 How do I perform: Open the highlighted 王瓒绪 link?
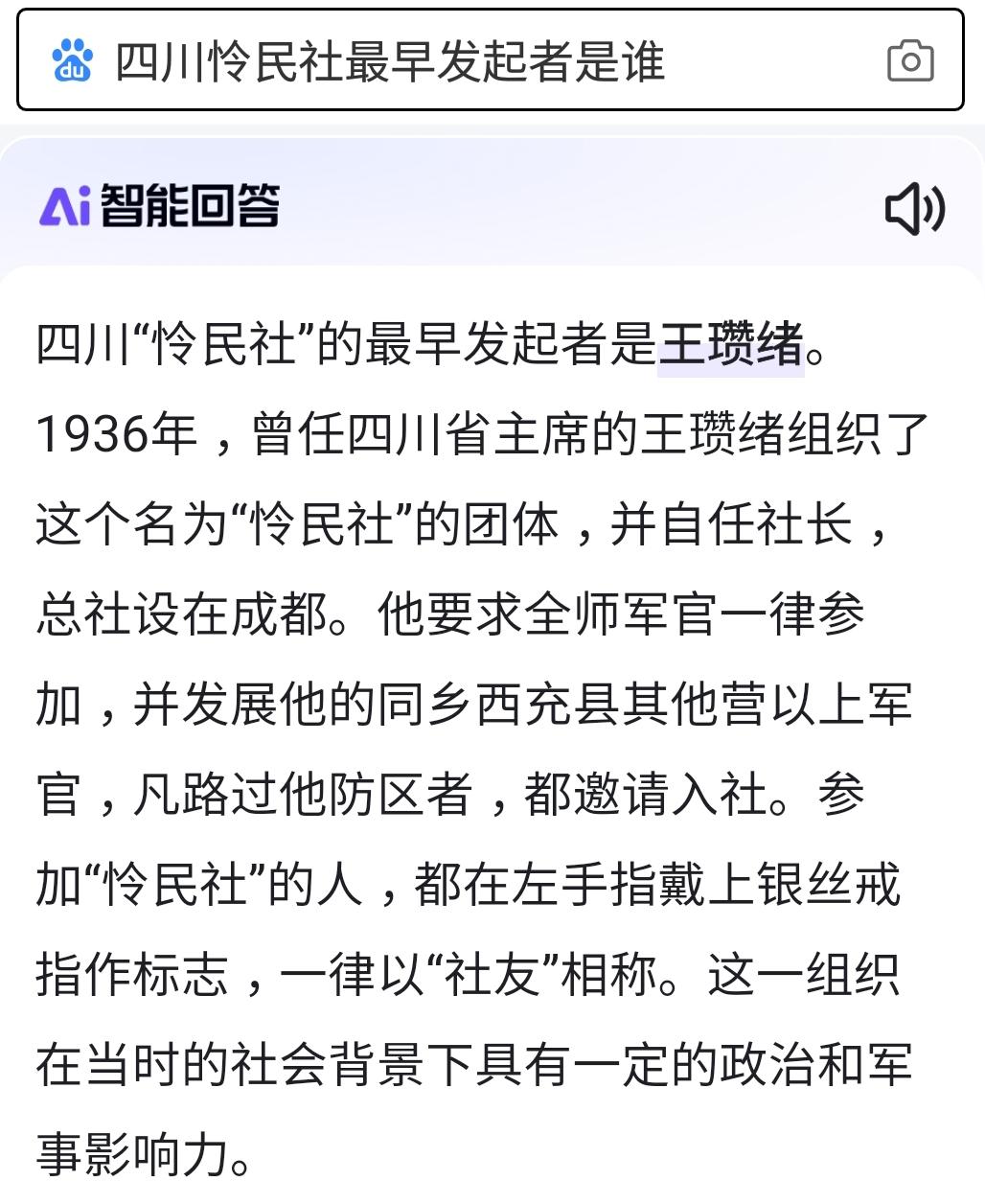coord(730,345)
